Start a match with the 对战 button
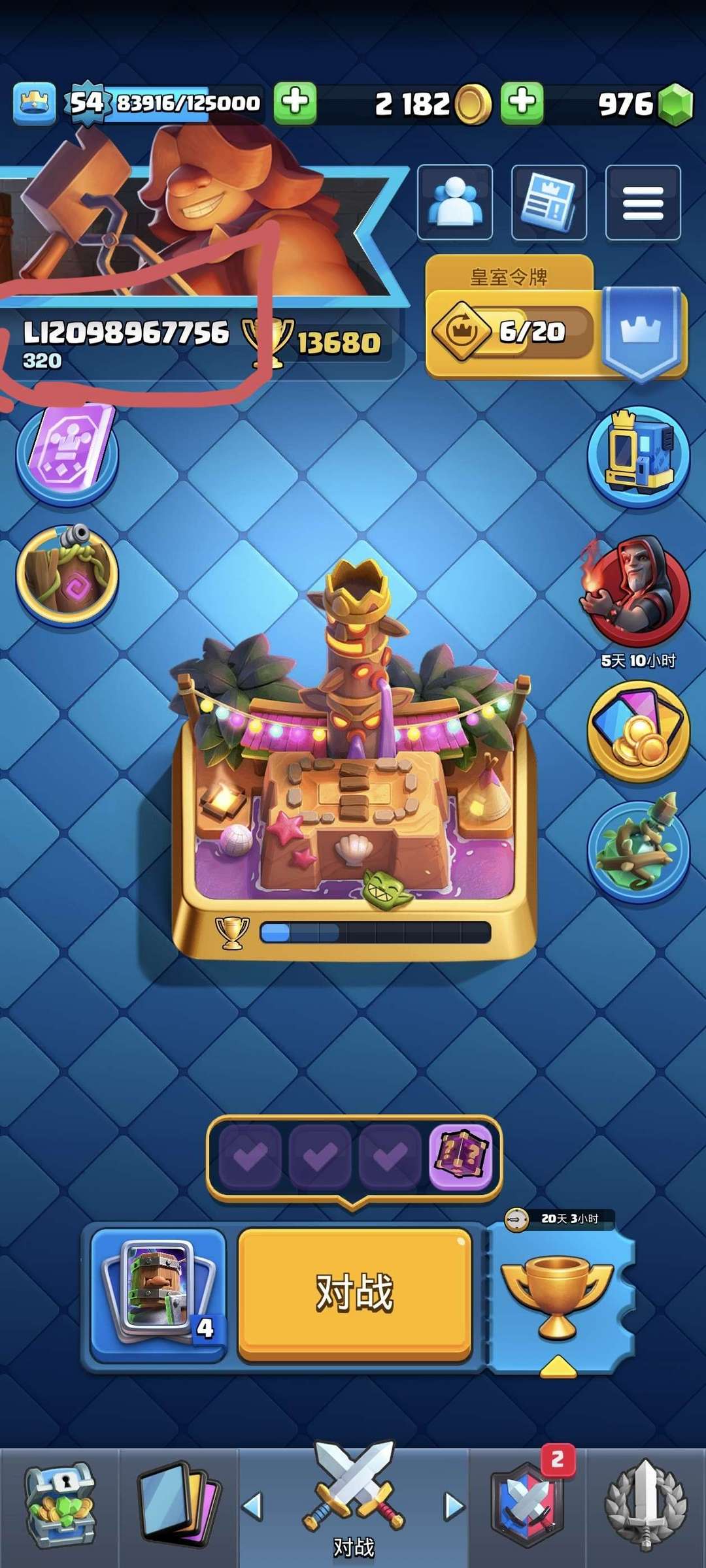 (x=355, y=1294)
